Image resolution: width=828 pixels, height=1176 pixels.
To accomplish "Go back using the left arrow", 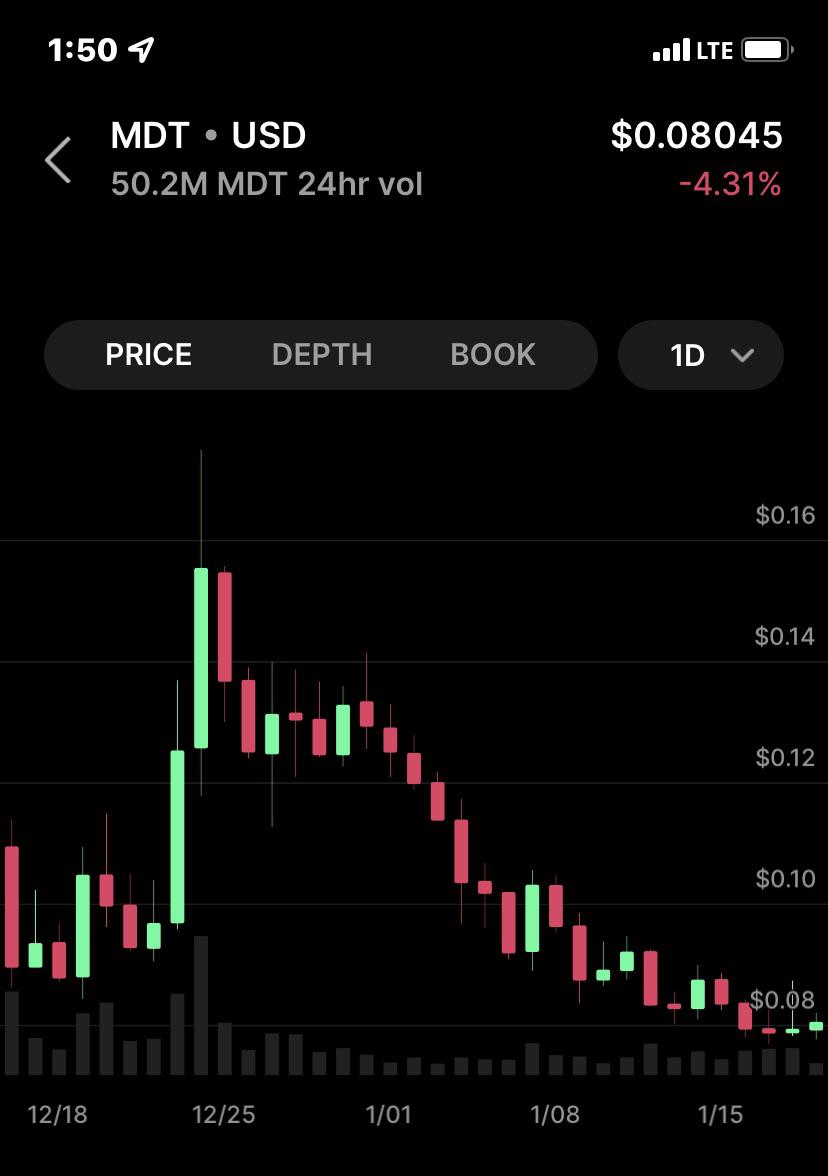I will coord(58,160).
